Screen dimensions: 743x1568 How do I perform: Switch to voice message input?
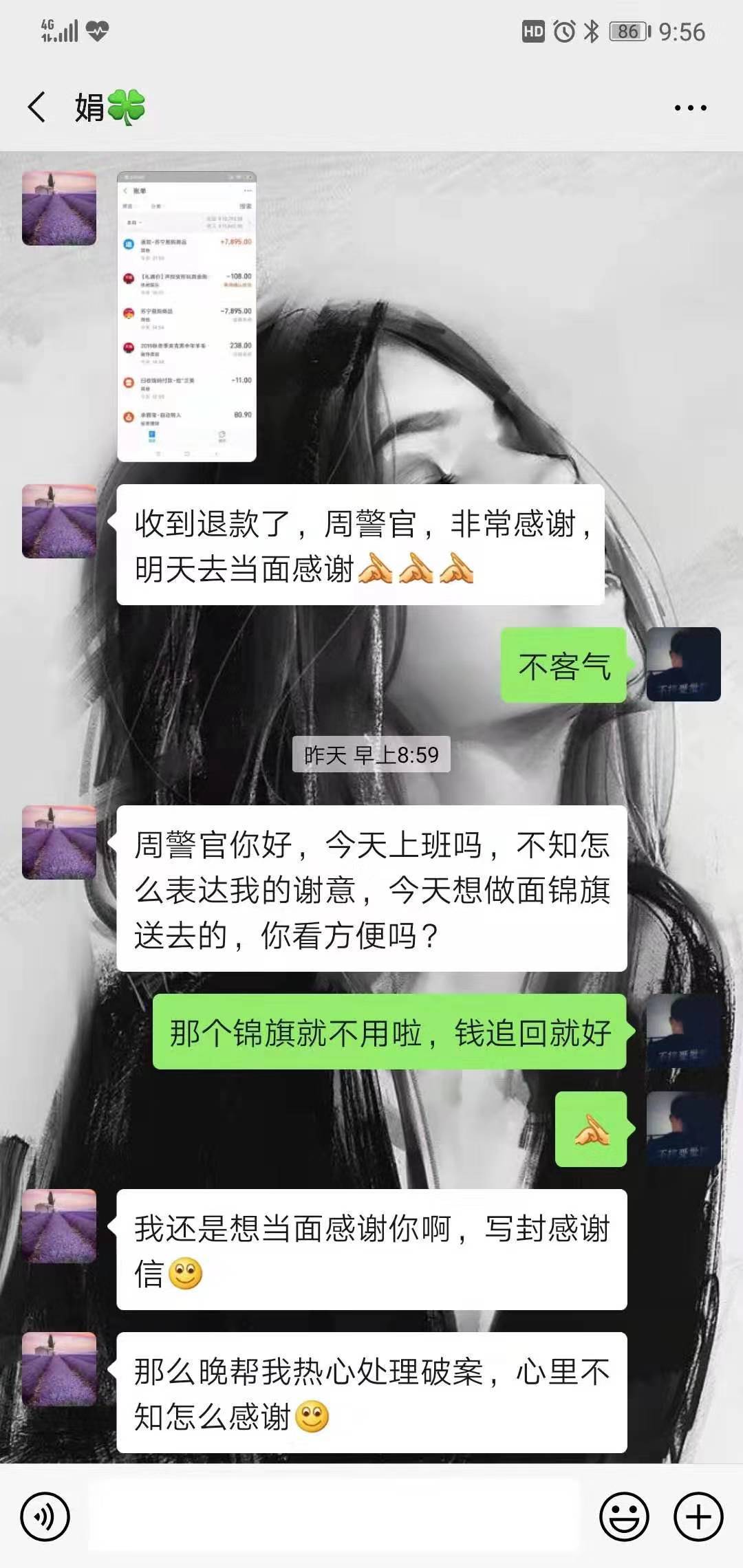45,1516
